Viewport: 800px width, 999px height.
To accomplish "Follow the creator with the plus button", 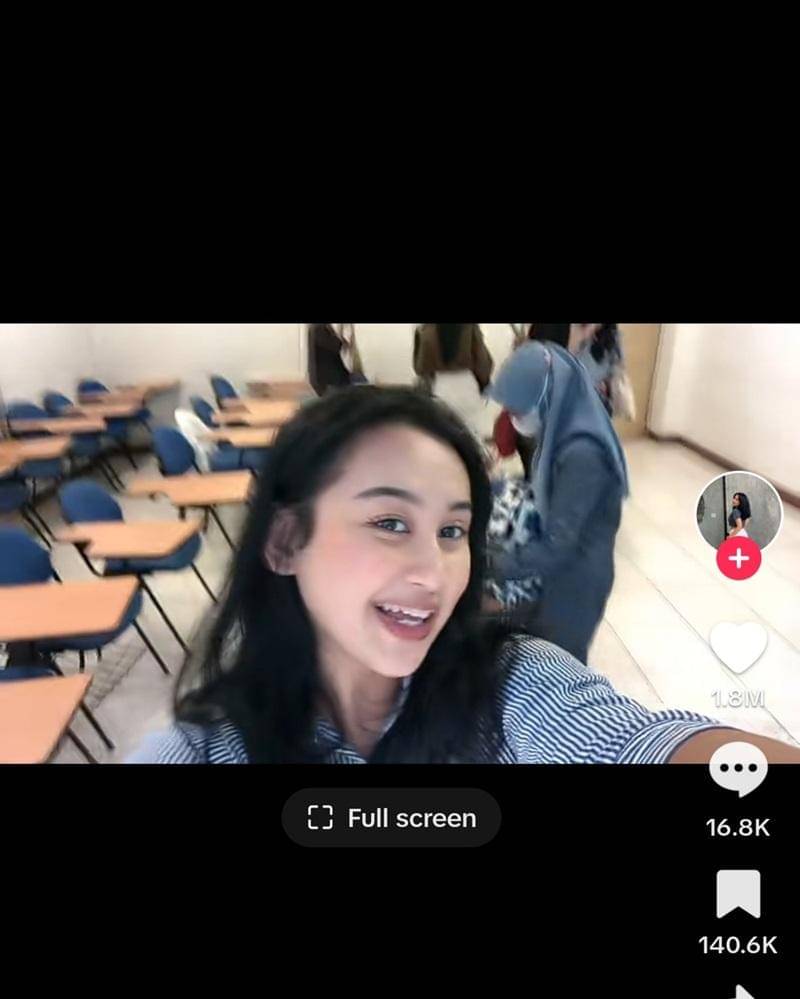I will tap(738, 559).
